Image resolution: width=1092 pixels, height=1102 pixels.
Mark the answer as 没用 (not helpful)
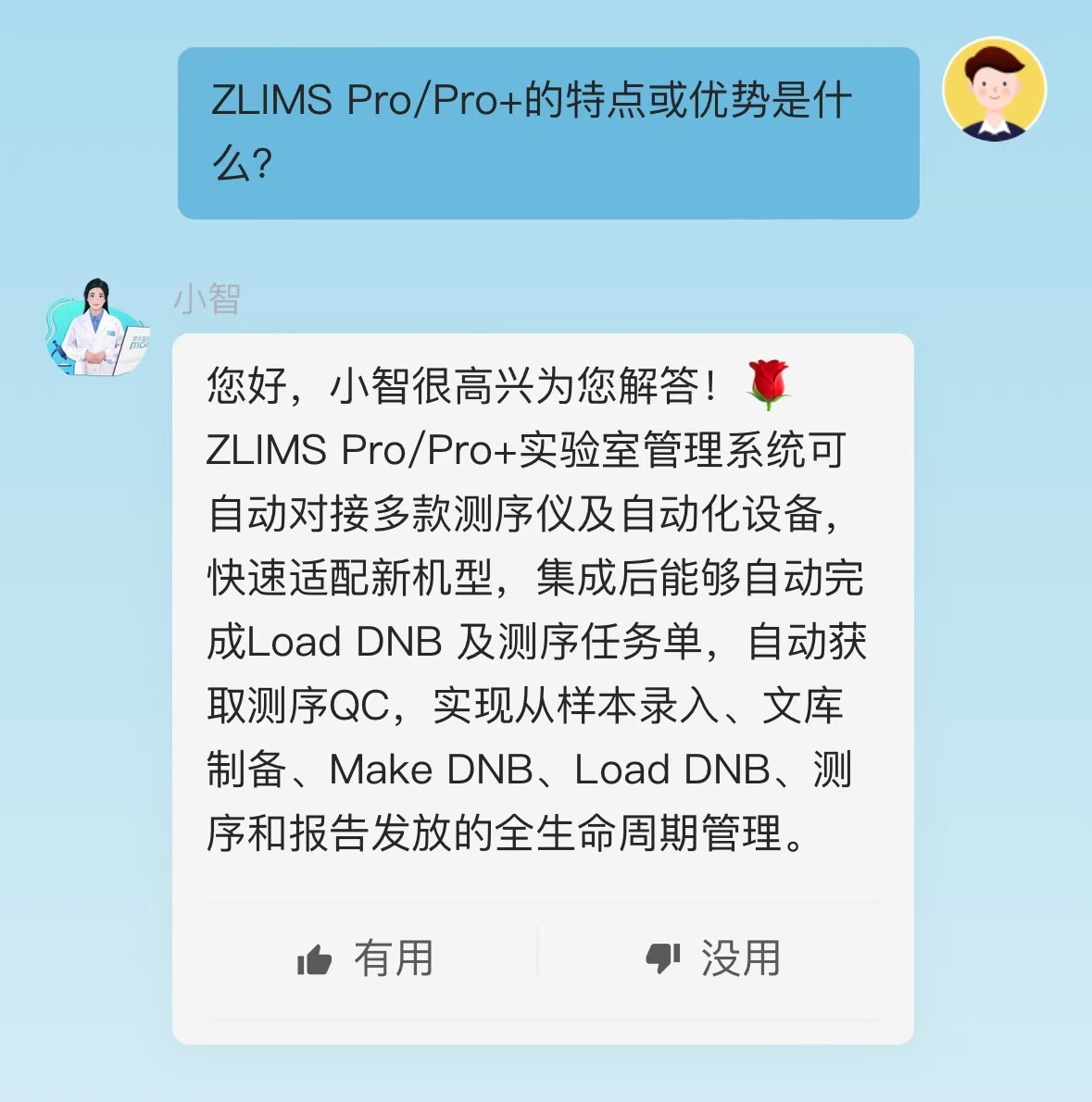pyautogui.click(x=713, y=958)
